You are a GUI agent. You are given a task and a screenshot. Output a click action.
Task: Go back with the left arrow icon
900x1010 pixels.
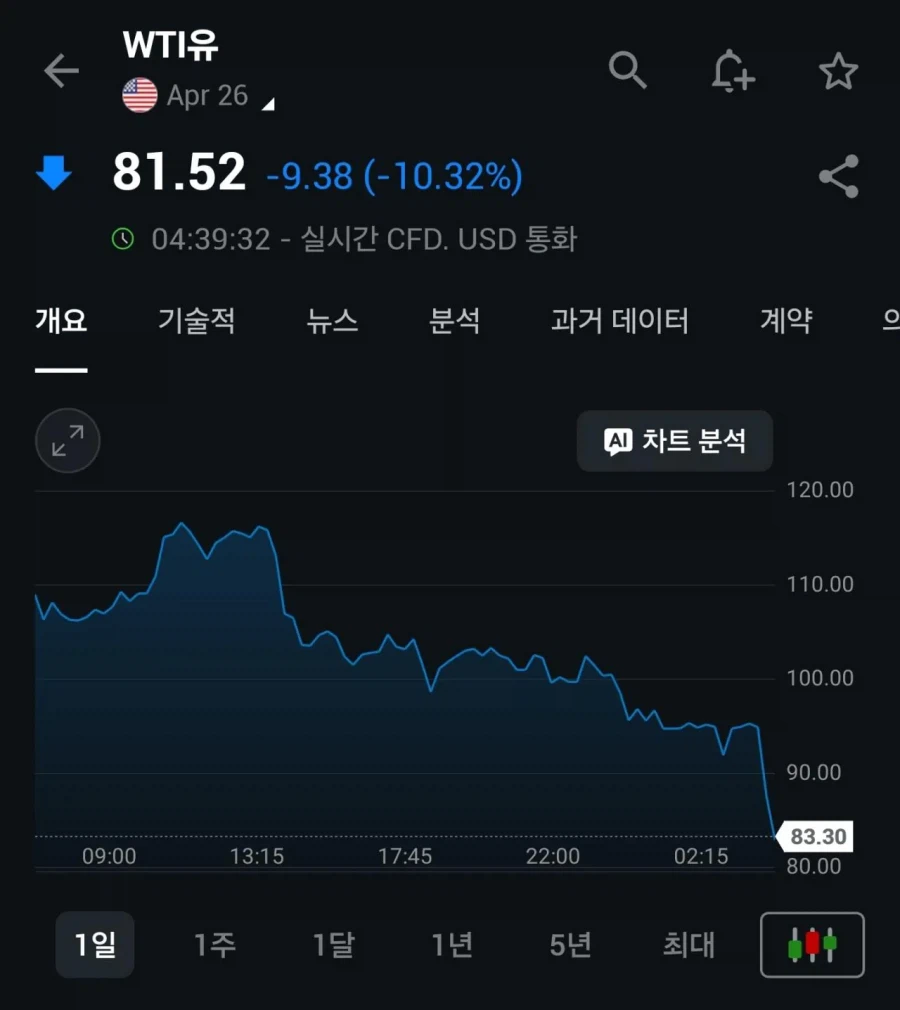click(x=62, y=70)
